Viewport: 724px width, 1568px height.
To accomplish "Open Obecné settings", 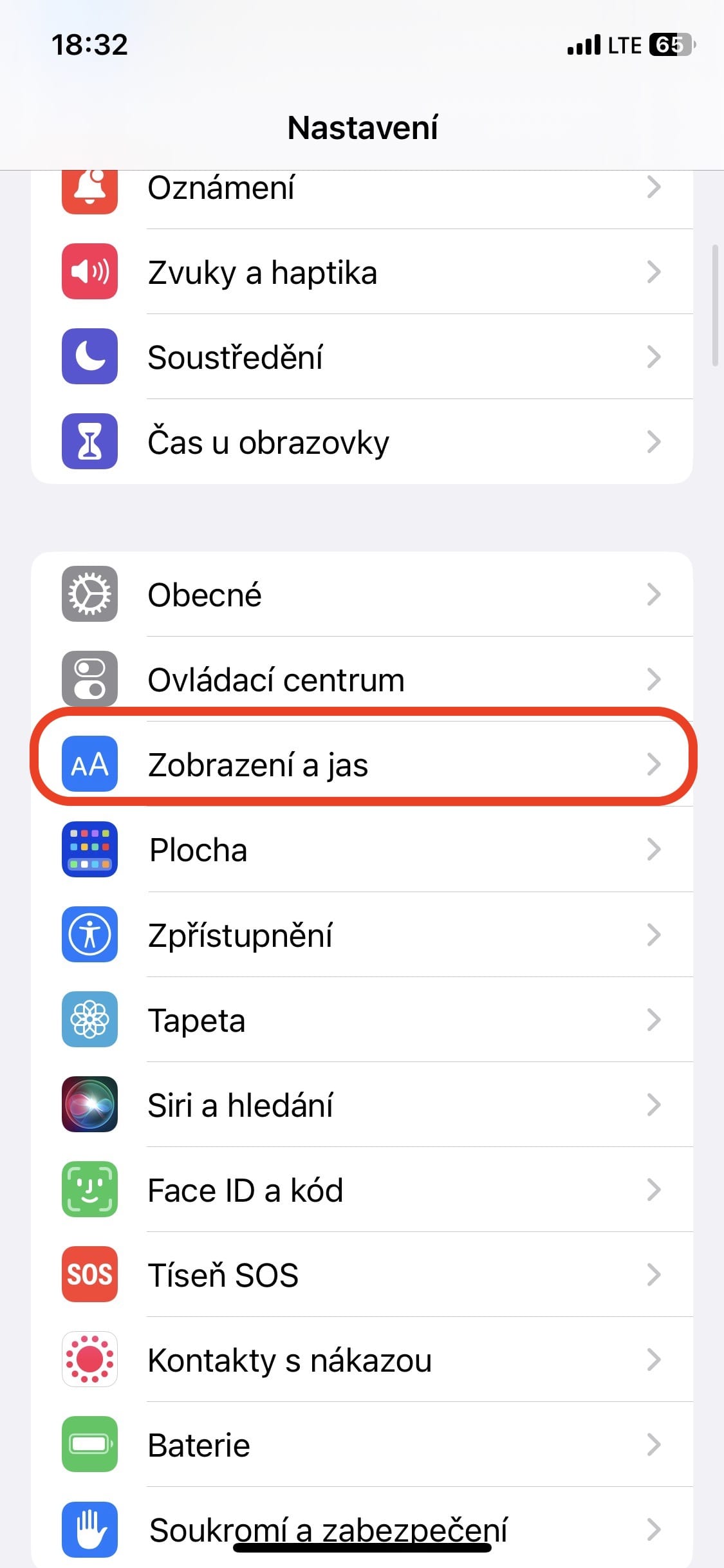I will (362, 594).
